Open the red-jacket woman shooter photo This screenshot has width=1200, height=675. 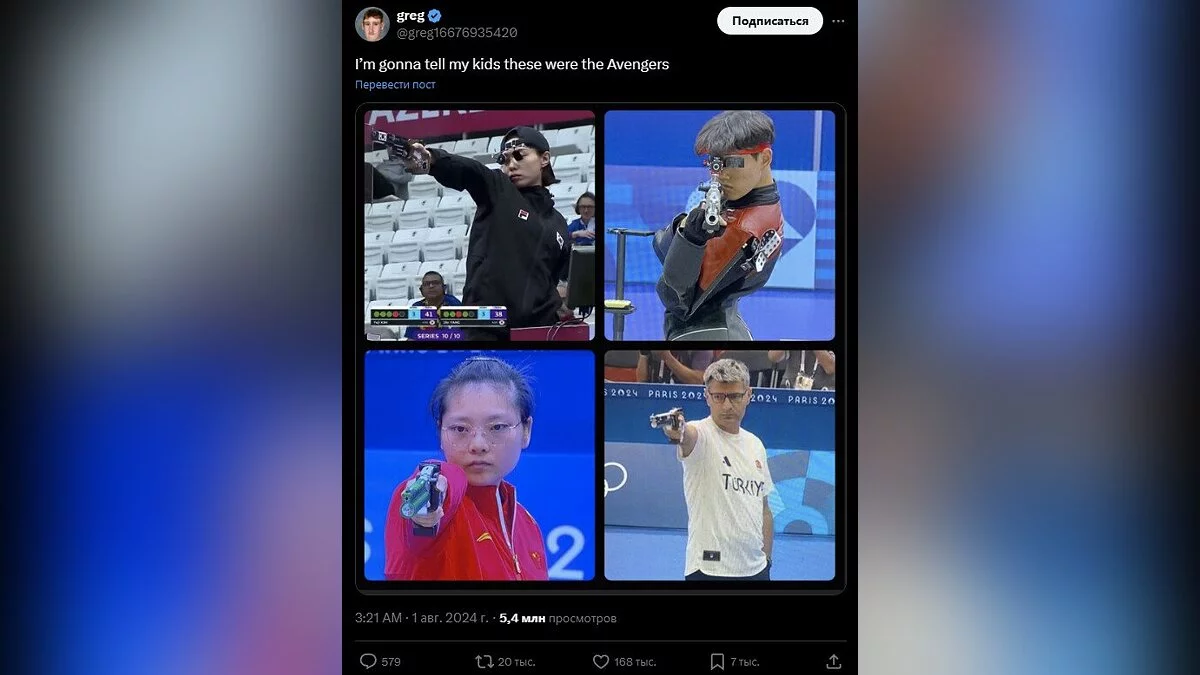479,465
